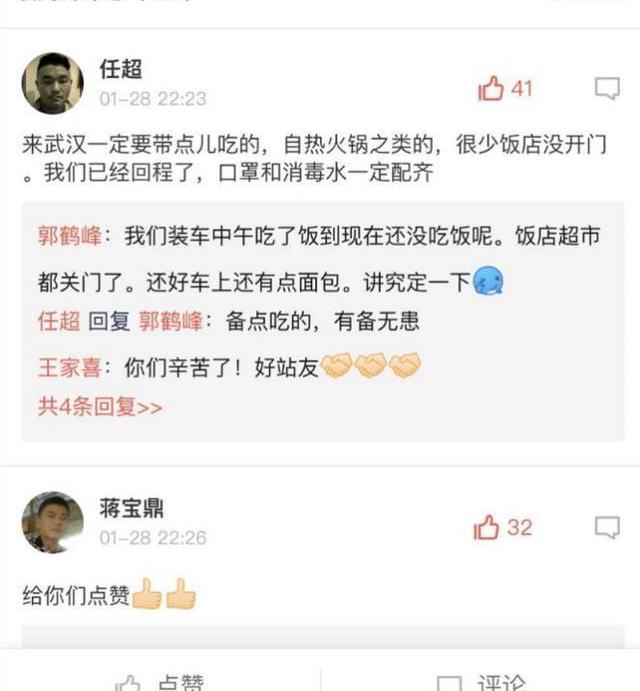Reply to 任超's comment
Image resolution: width=640 pixels, height=691 pixels.
[x=606, y=89]
